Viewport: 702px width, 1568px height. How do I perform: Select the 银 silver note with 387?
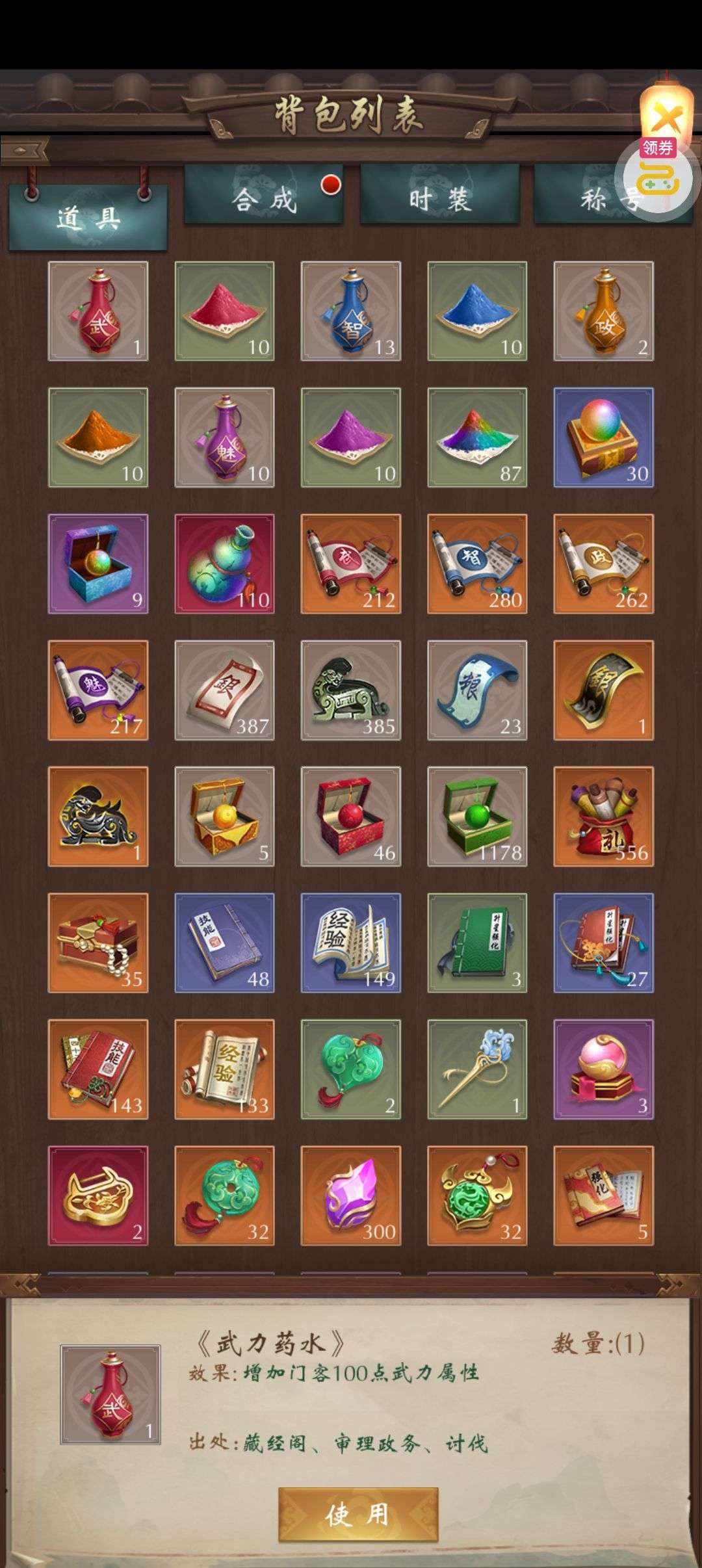pos(224,690)
